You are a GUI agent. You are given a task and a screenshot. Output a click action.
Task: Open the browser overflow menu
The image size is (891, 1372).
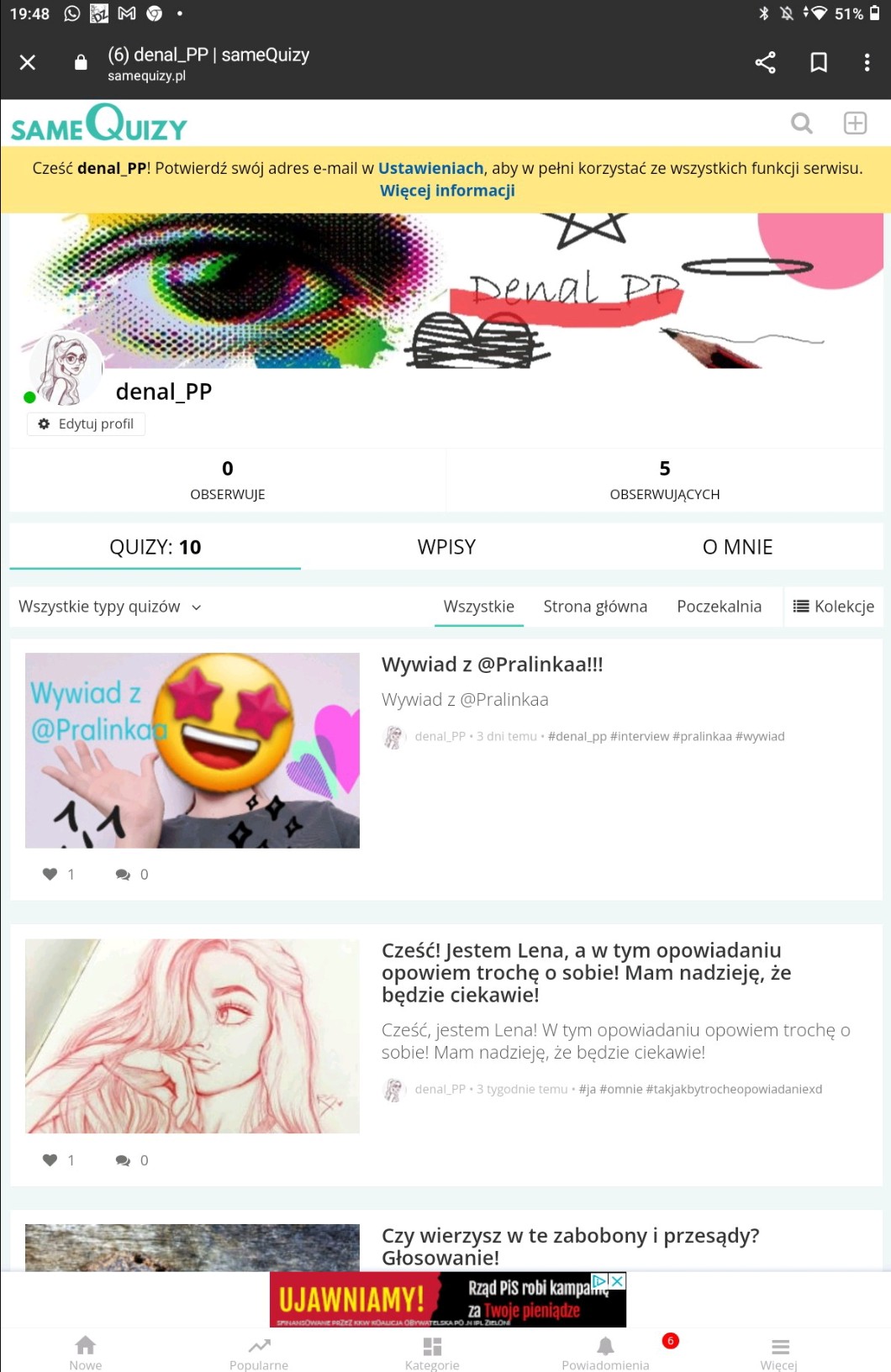click(867, 62)
